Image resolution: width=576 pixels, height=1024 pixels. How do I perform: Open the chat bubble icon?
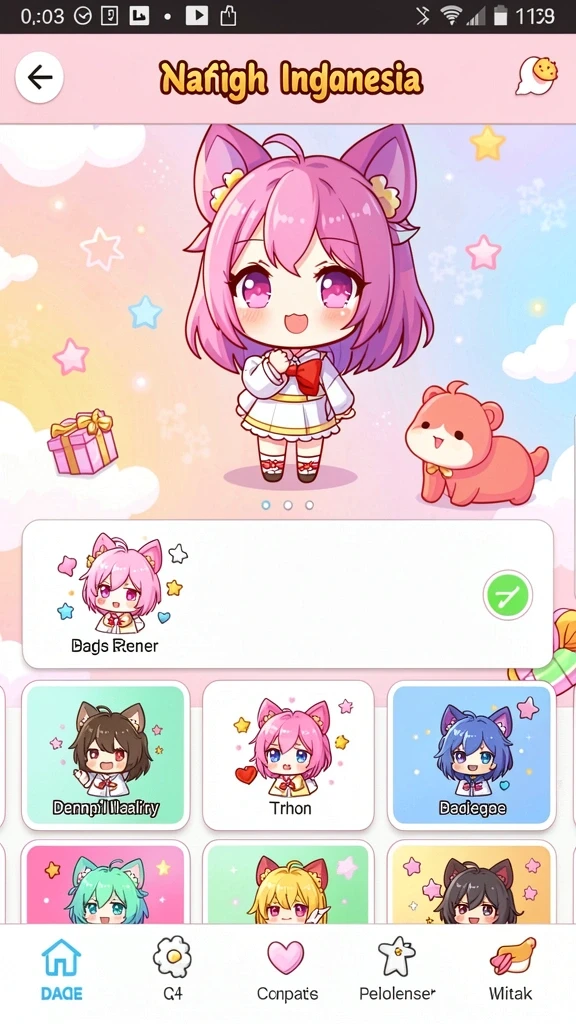[x=536, y=76]
